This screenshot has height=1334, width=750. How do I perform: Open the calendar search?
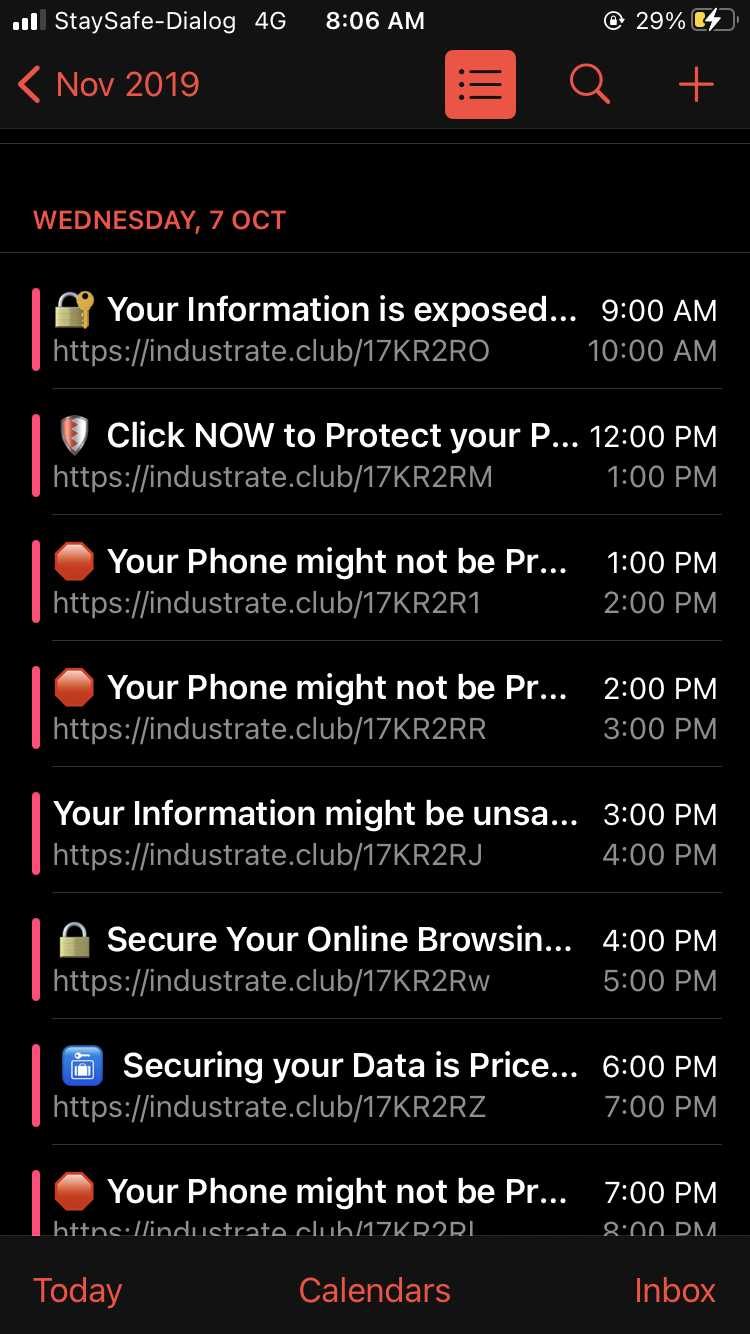pos(589,85)
